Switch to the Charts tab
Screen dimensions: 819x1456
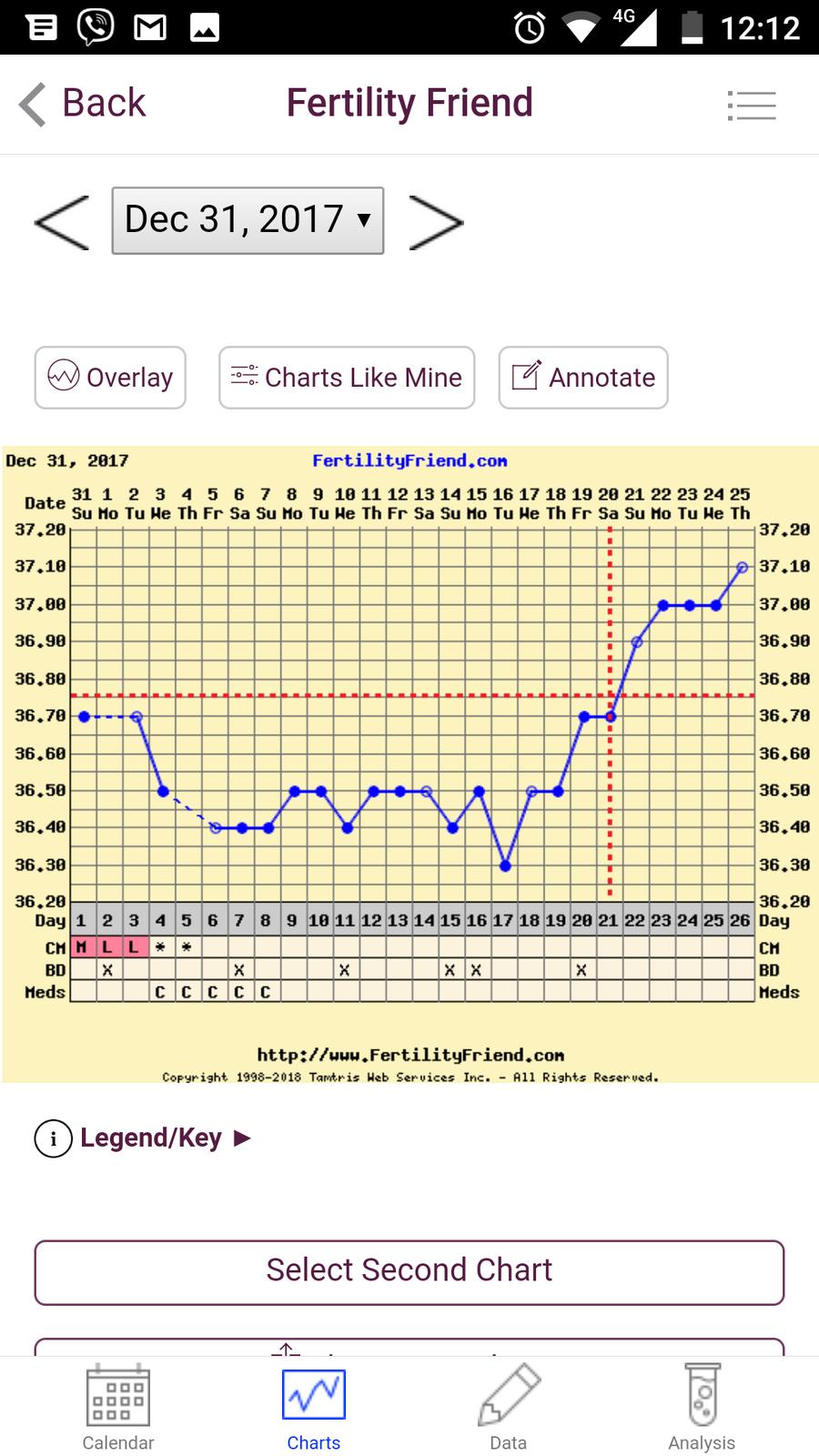(x=314, y=1408)
